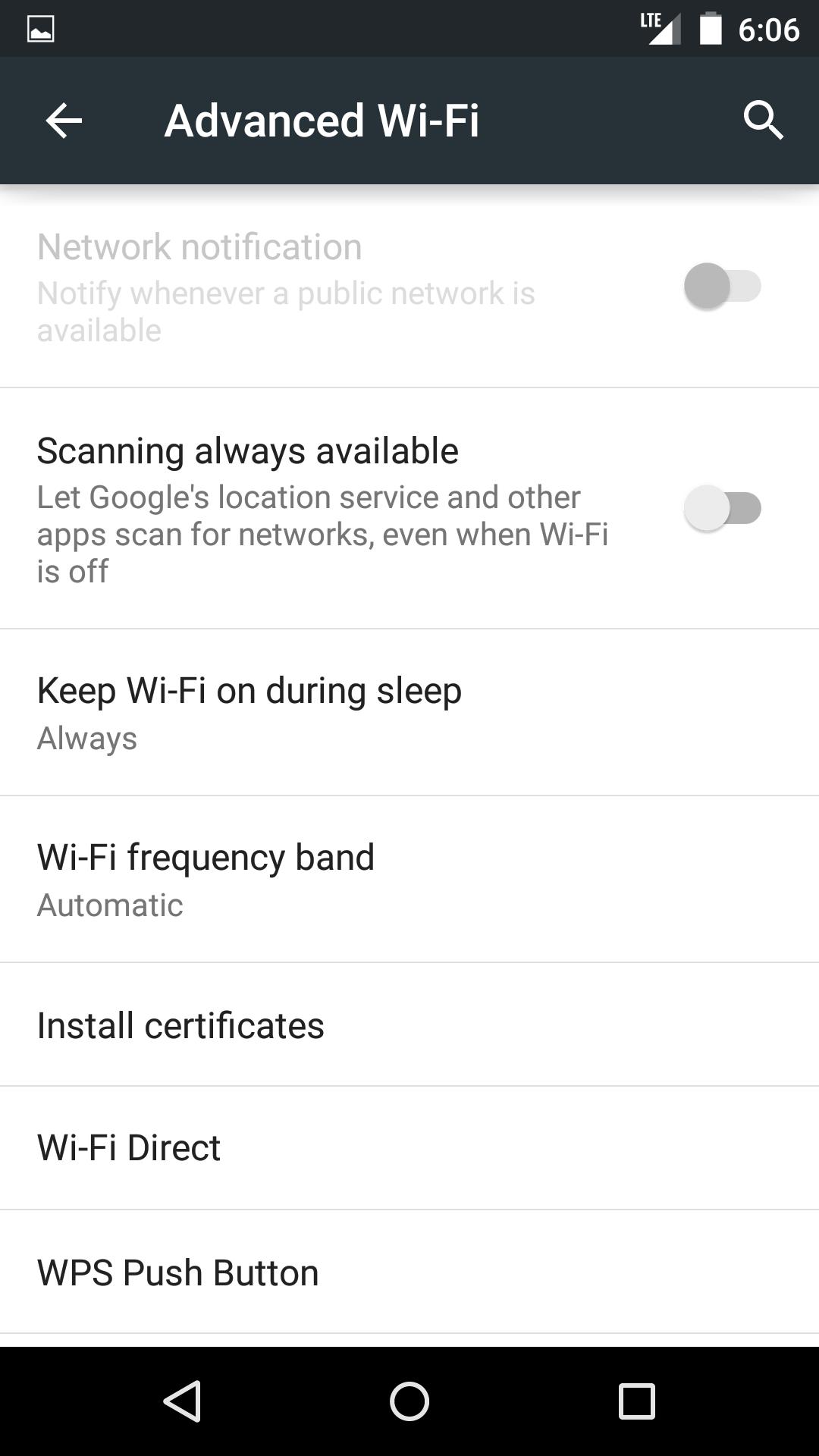Change the Wi-Fi frequency band
819x1456 pixels.
pyautogui.click(x=409, y=880)
